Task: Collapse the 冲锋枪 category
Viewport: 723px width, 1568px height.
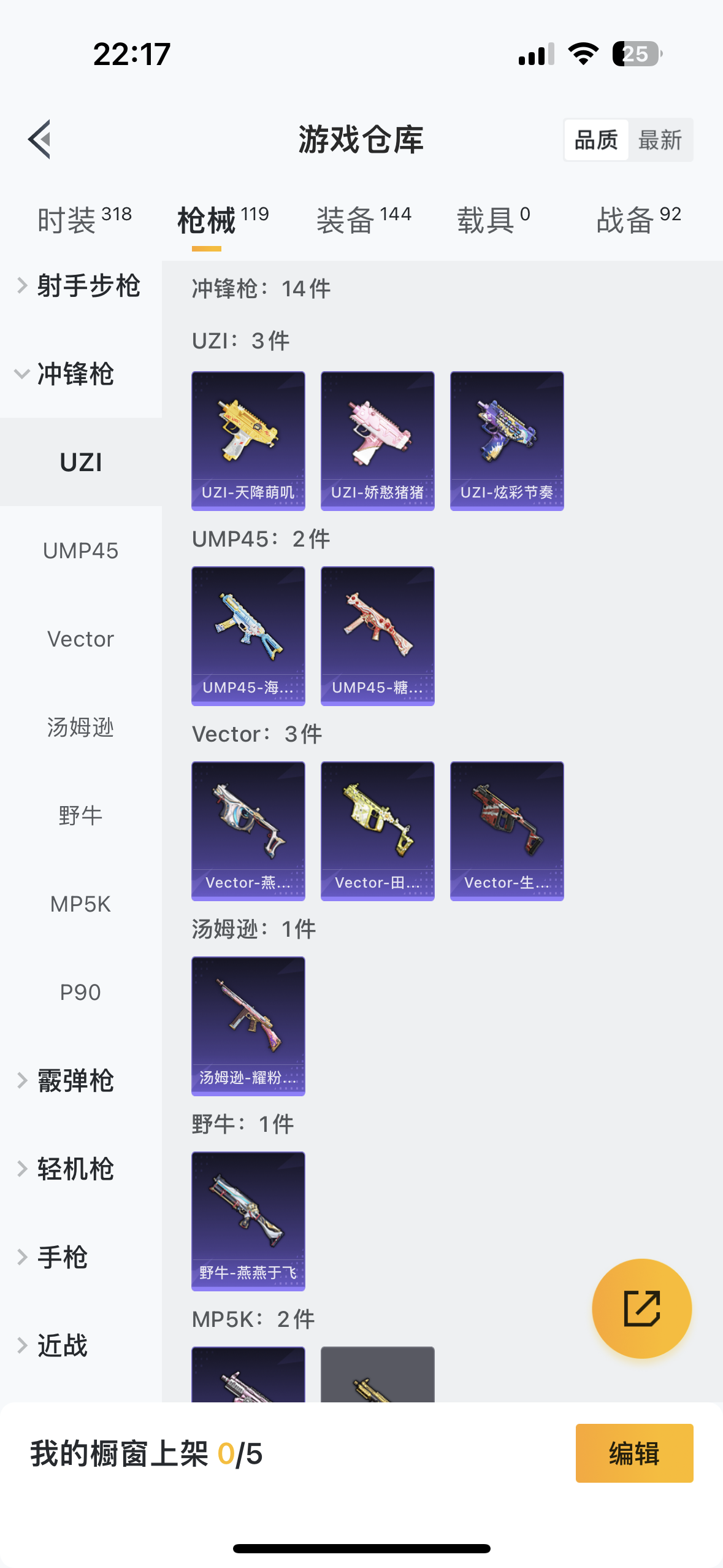Action: [67, 374]
